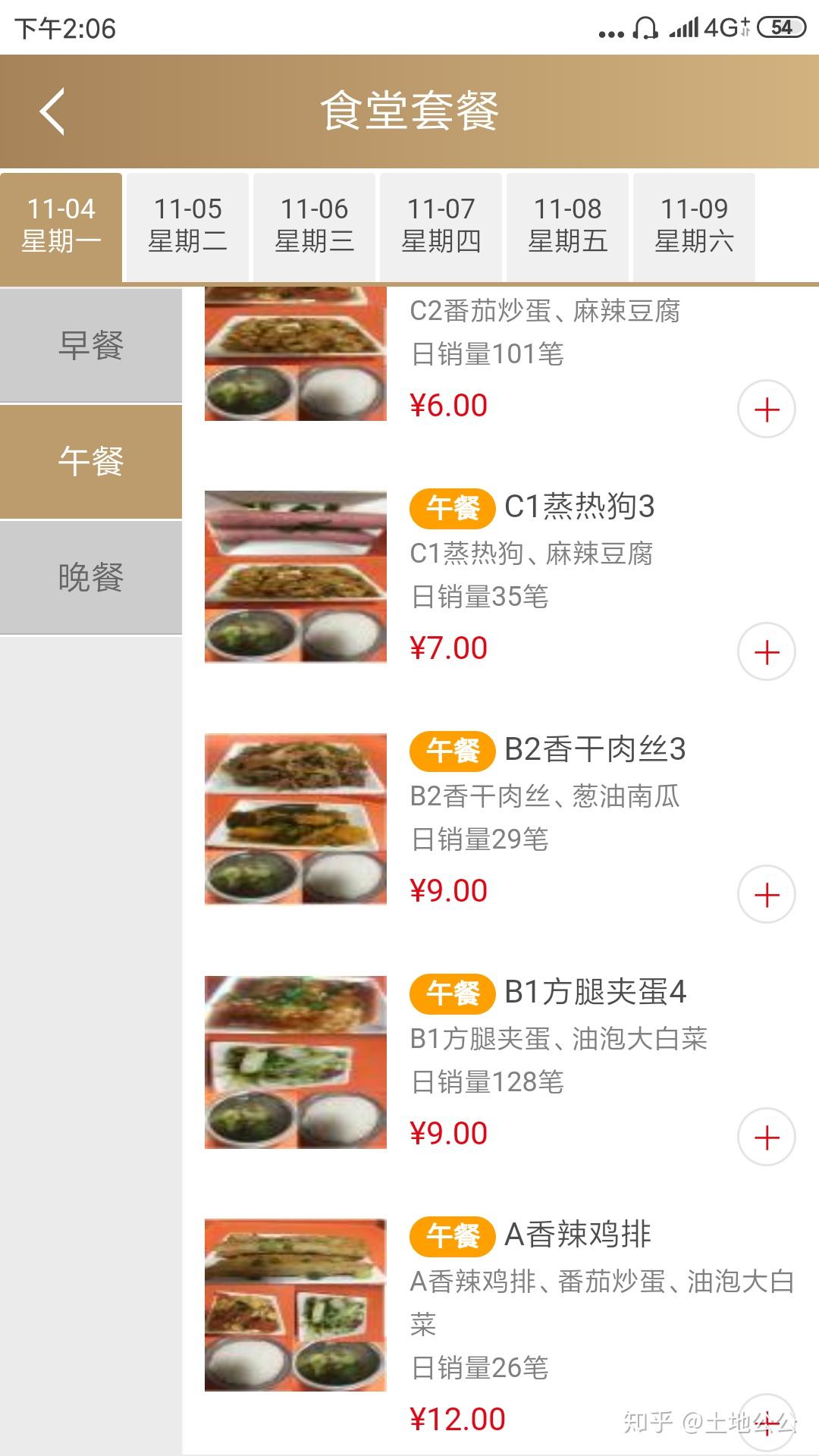Select date tab 11-08 星期五
This screenshot has height=1456, width=819.
pos(567,225)
